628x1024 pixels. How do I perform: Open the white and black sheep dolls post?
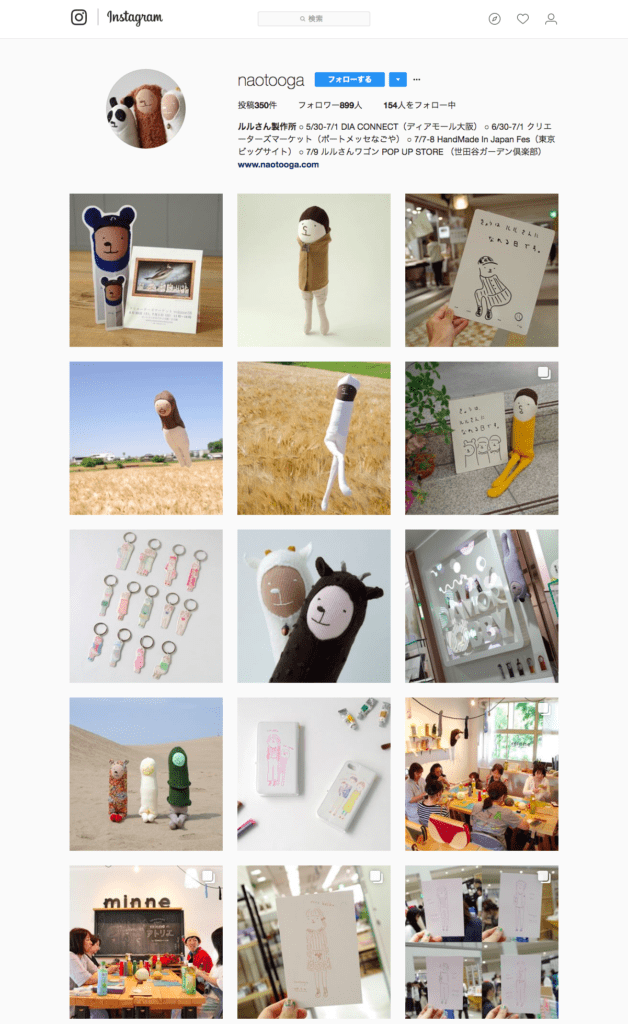(x=314, y=606)
